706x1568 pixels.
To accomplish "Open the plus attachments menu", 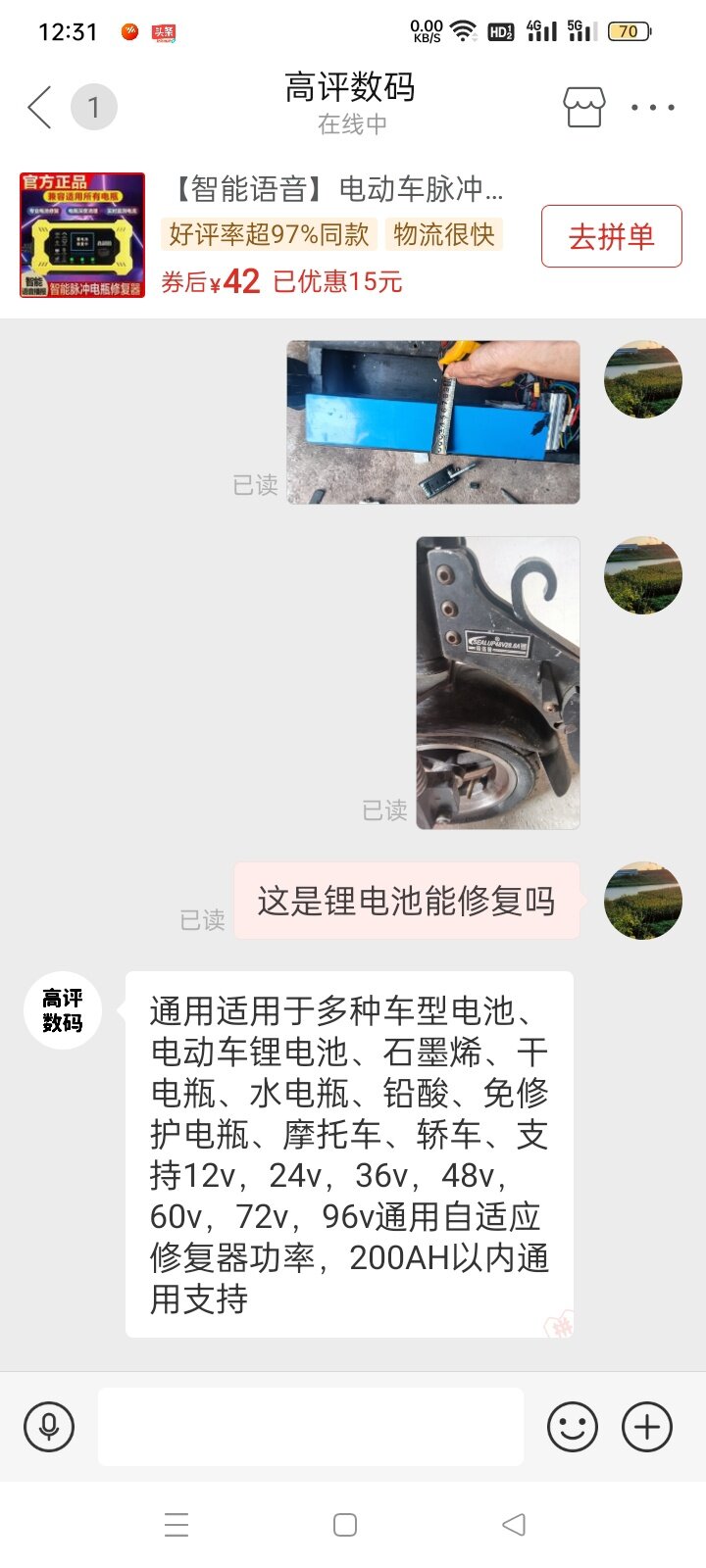I will click(647, 1426).
